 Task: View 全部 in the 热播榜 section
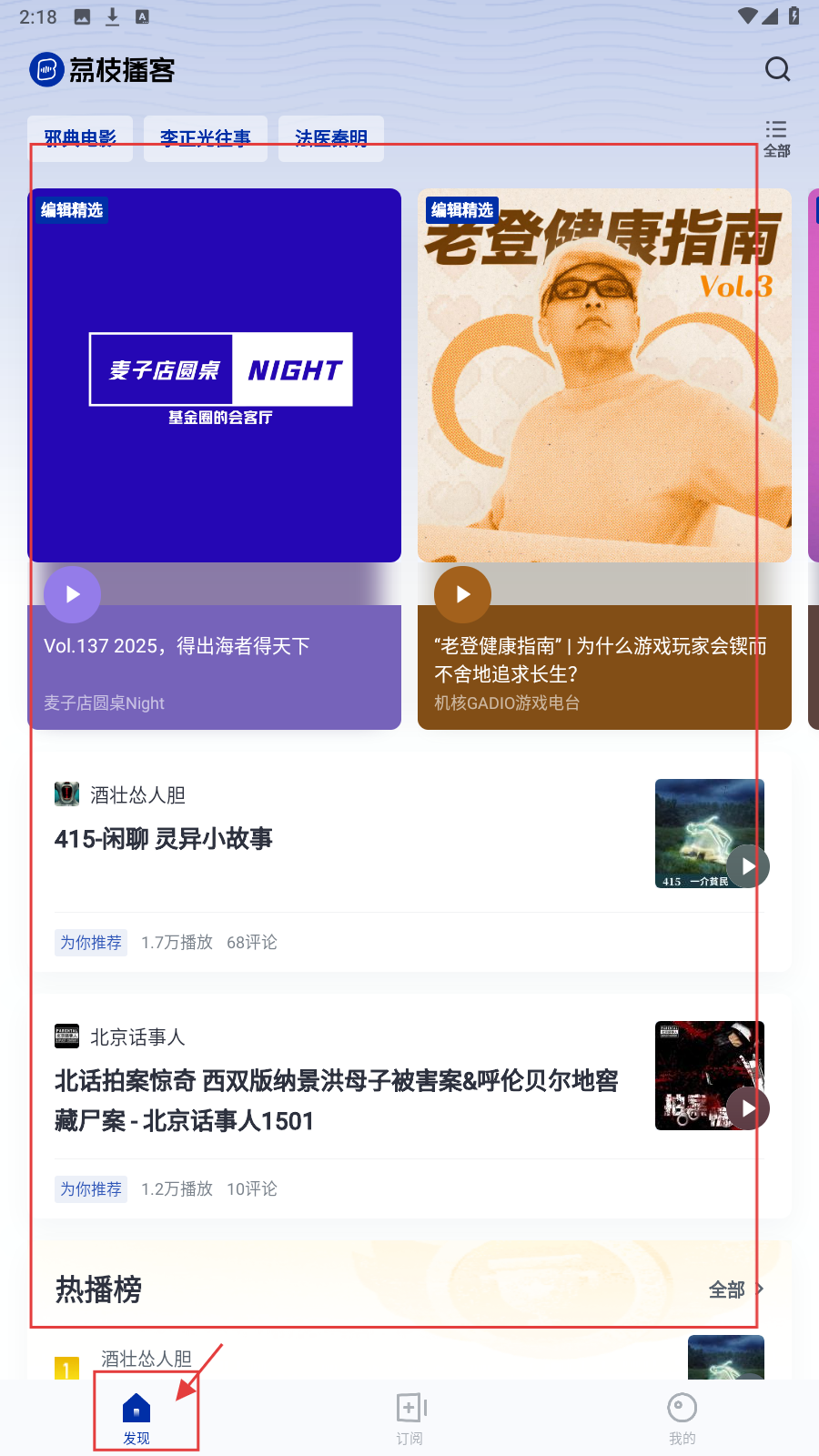[x=735, y=1289]
